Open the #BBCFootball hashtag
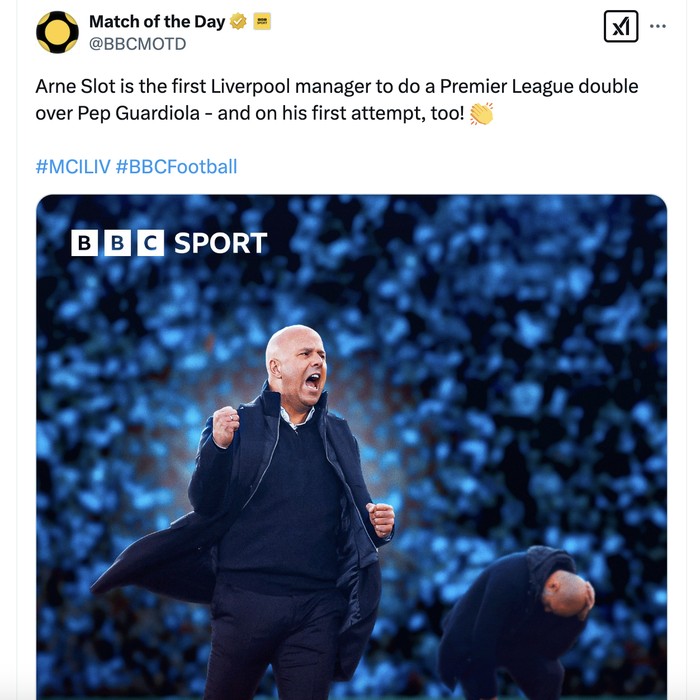700x700 pixels. click(x=177, y=166)
